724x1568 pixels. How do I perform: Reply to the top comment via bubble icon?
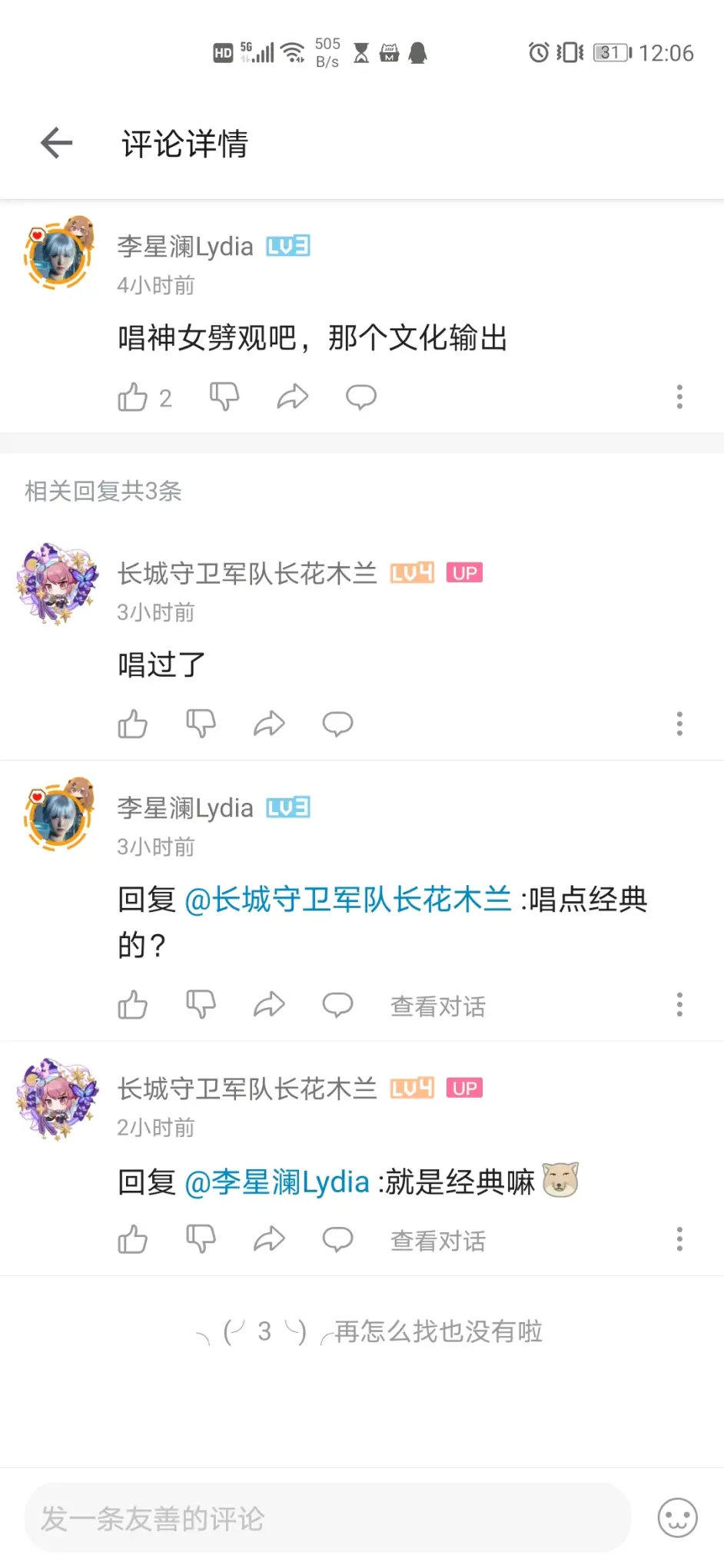[360, 396]
